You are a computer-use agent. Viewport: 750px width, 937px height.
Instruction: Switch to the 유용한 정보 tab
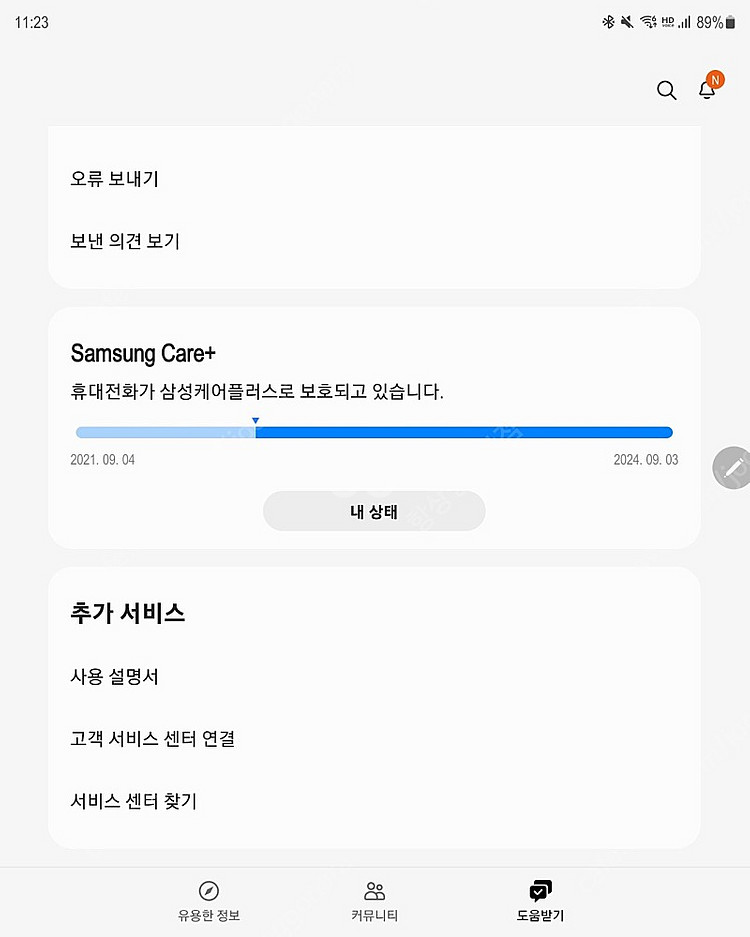click(208, 900)
